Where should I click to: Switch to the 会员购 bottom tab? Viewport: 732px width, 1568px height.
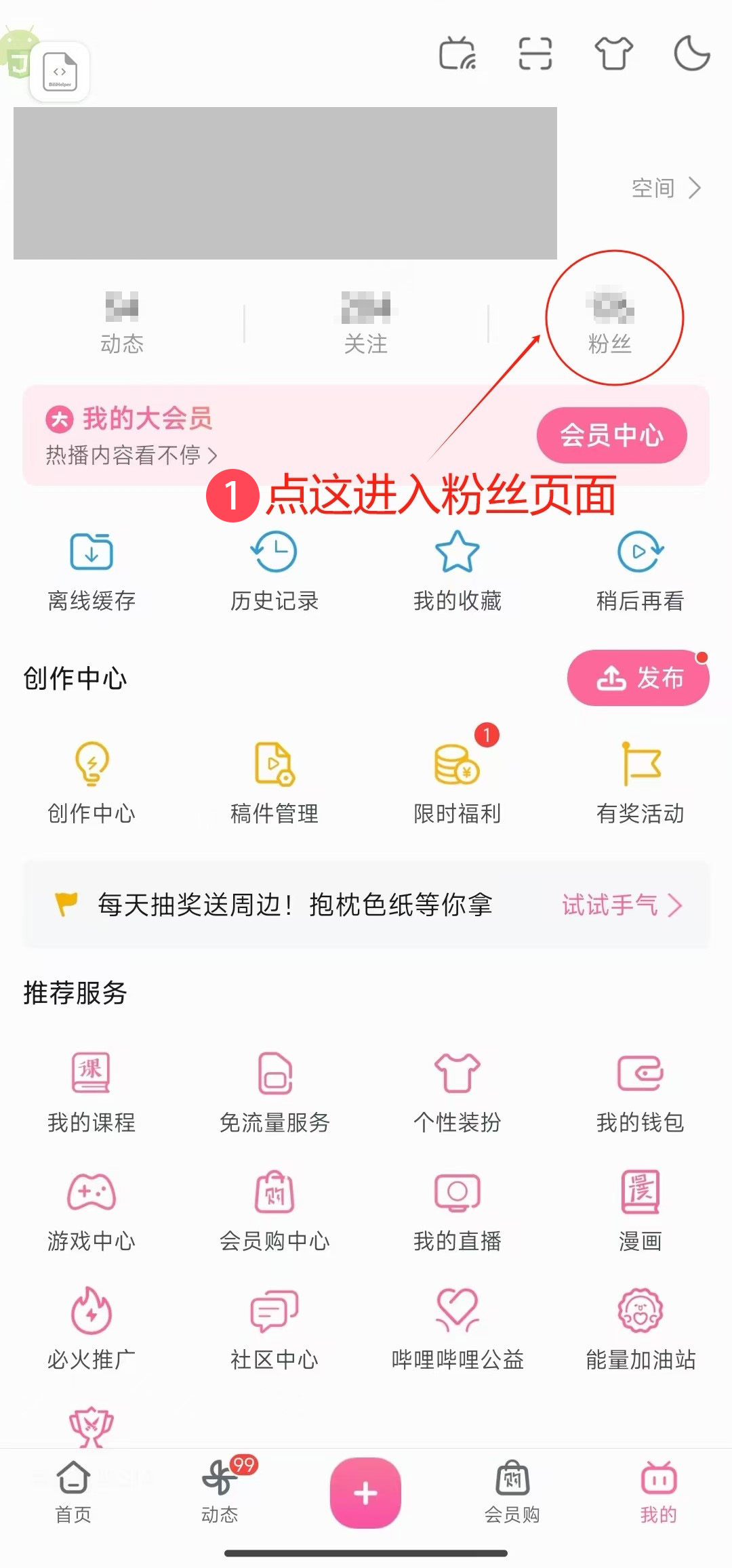tap(512, 1492)
